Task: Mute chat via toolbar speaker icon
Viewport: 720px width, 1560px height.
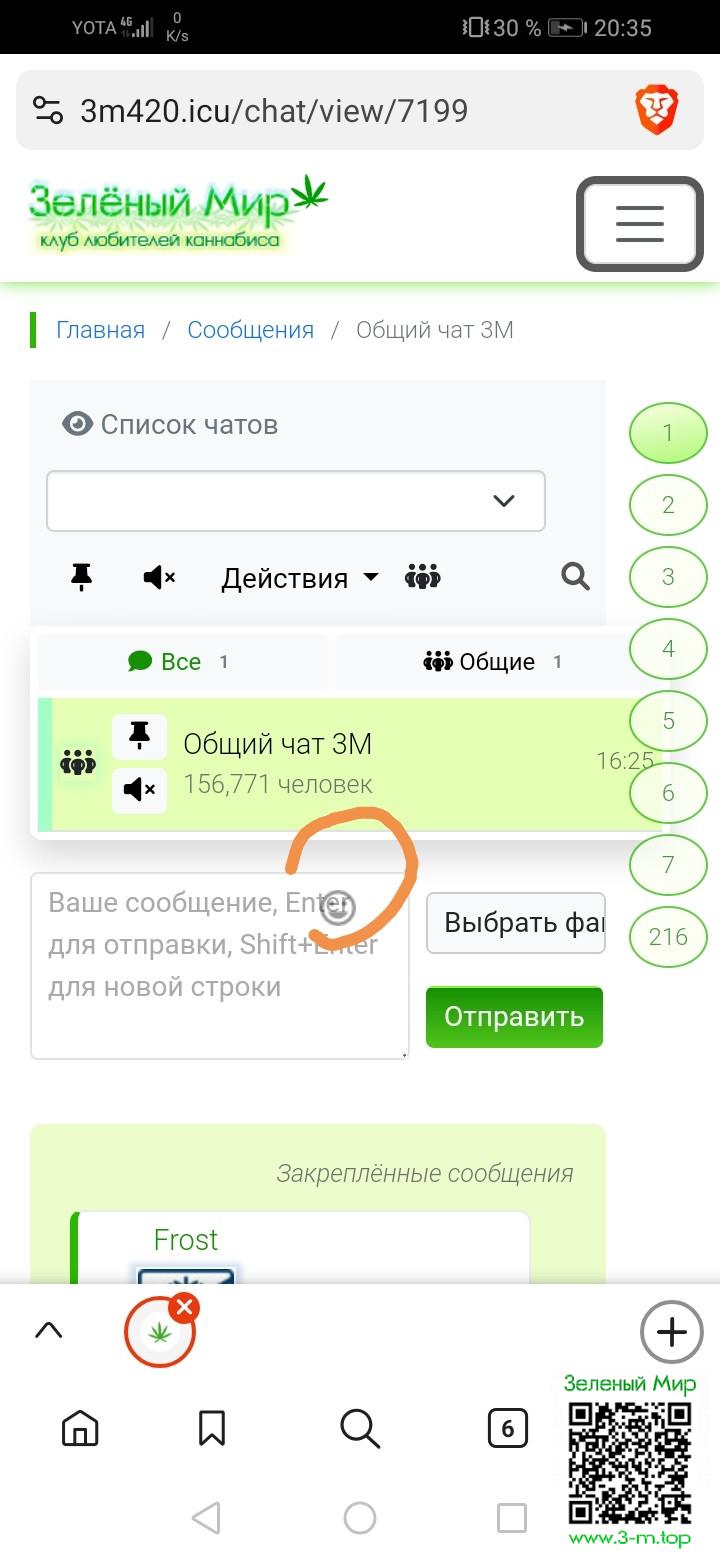Action: coord(159,577)
